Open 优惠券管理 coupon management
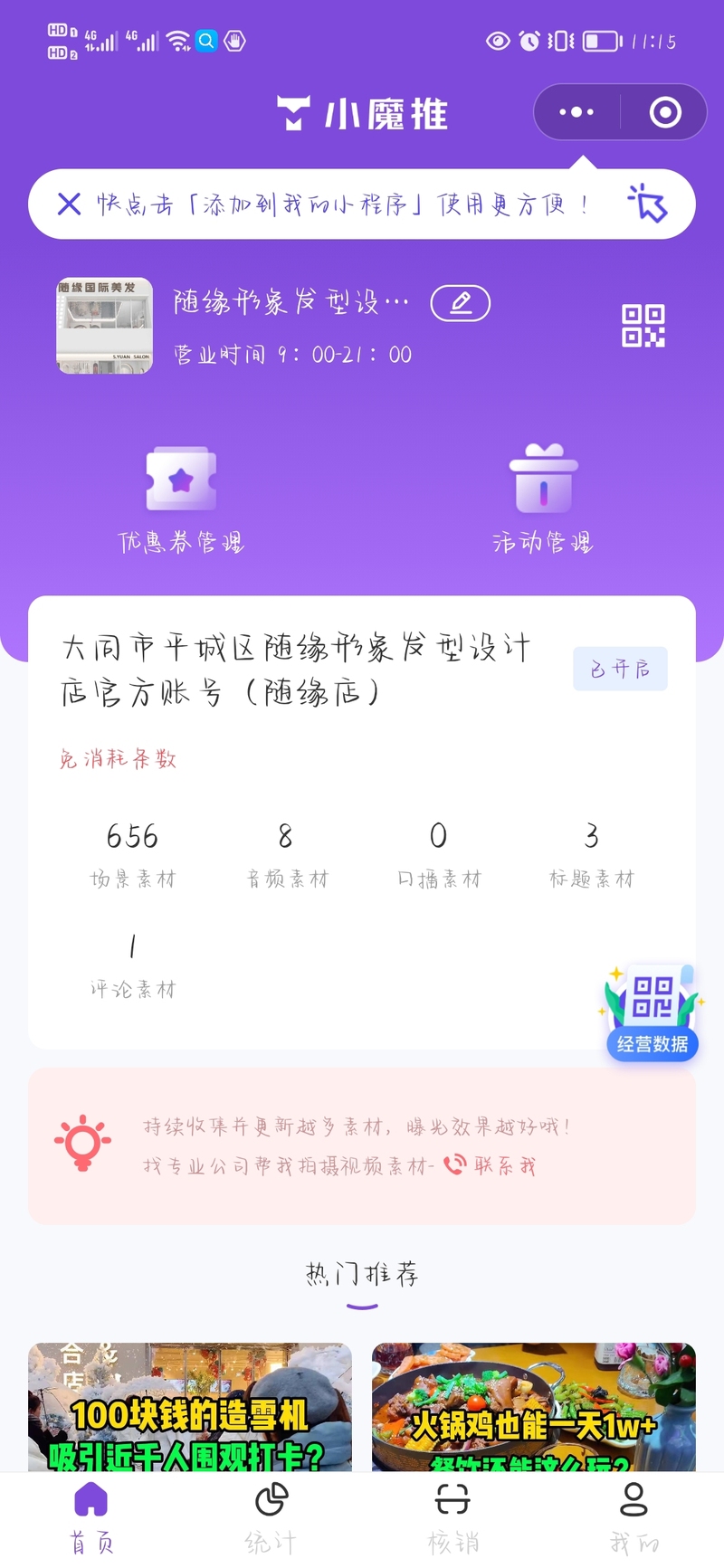Image resolution: width=724 pixels, height=1568 pixels. click(181, 499)
